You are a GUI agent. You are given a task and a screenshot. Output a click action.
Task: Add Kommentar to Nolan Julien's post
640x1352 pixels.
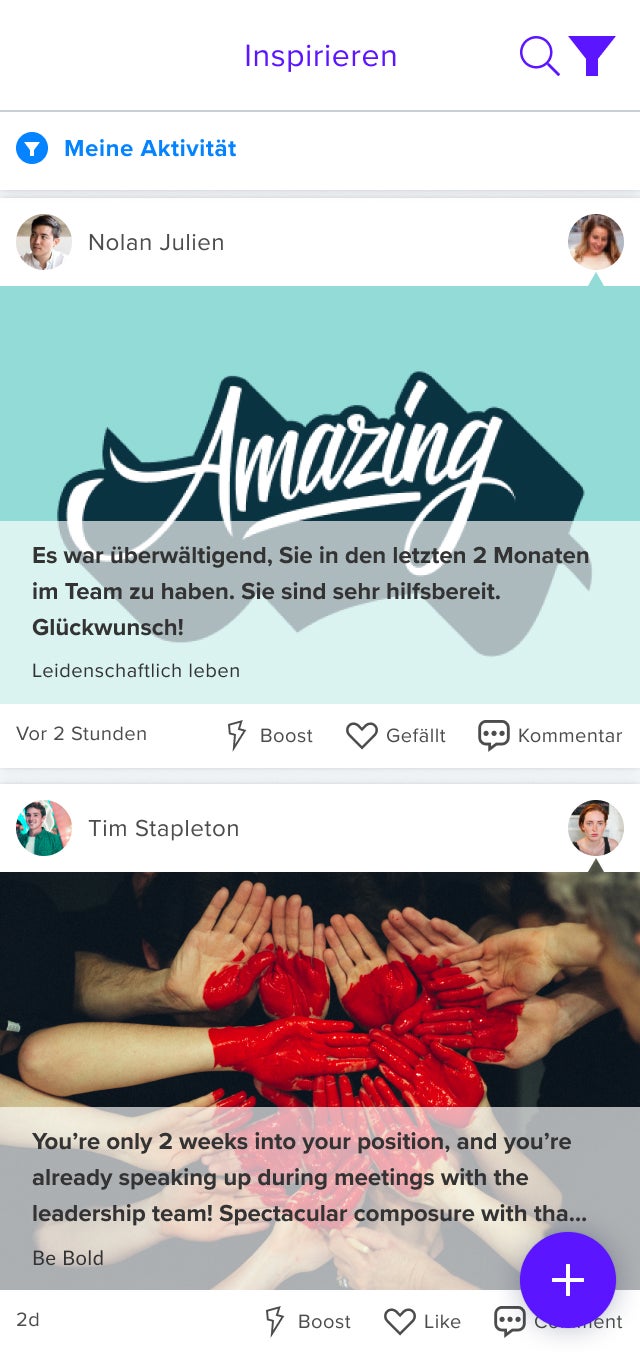[x=550, y=735]
